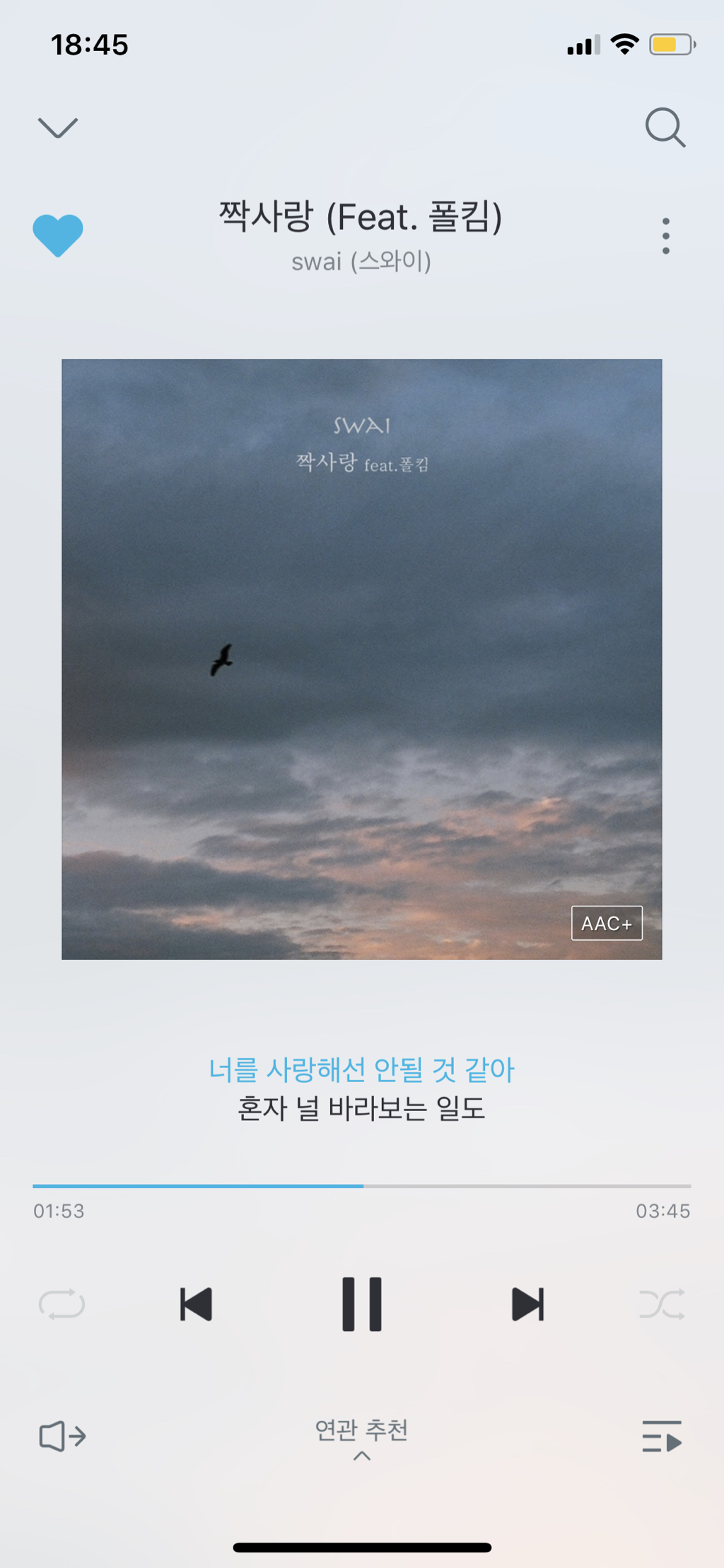Collapse the player with the down chevron
Screen dimensions: 724x1568
point(57,128)
